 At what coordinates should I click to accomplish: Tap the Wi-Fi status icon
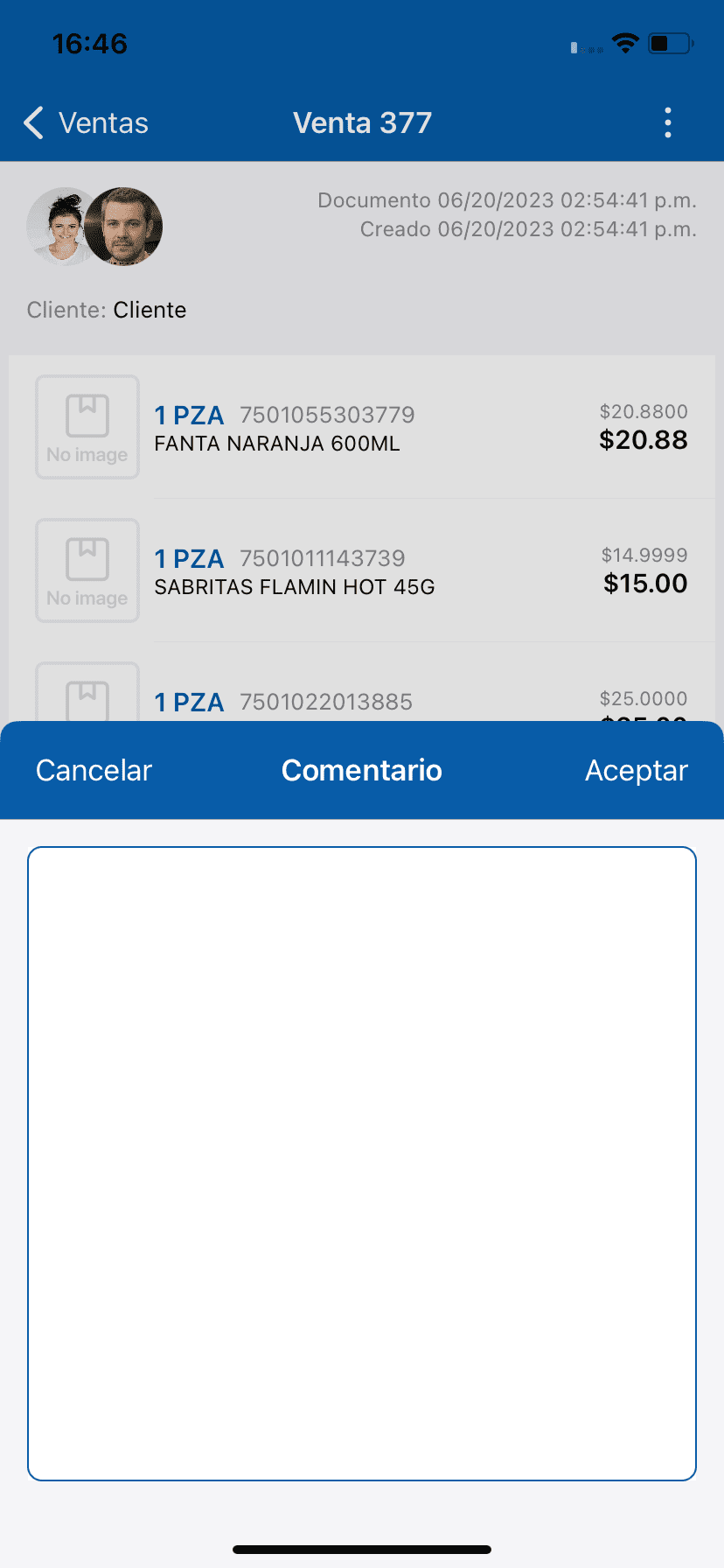[x=625, y=43]
